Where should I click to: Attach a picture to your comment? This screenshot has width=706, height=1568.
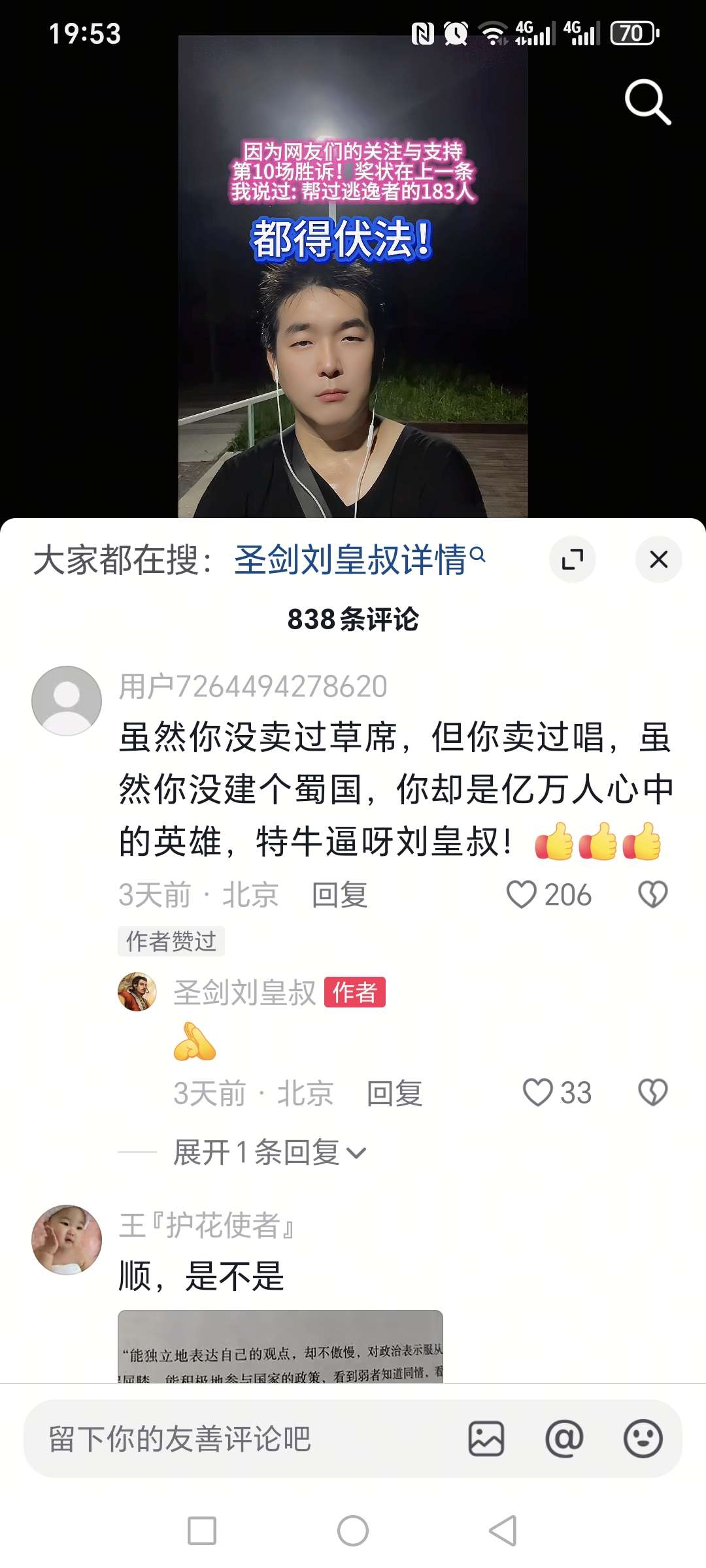pos(486,1439)
